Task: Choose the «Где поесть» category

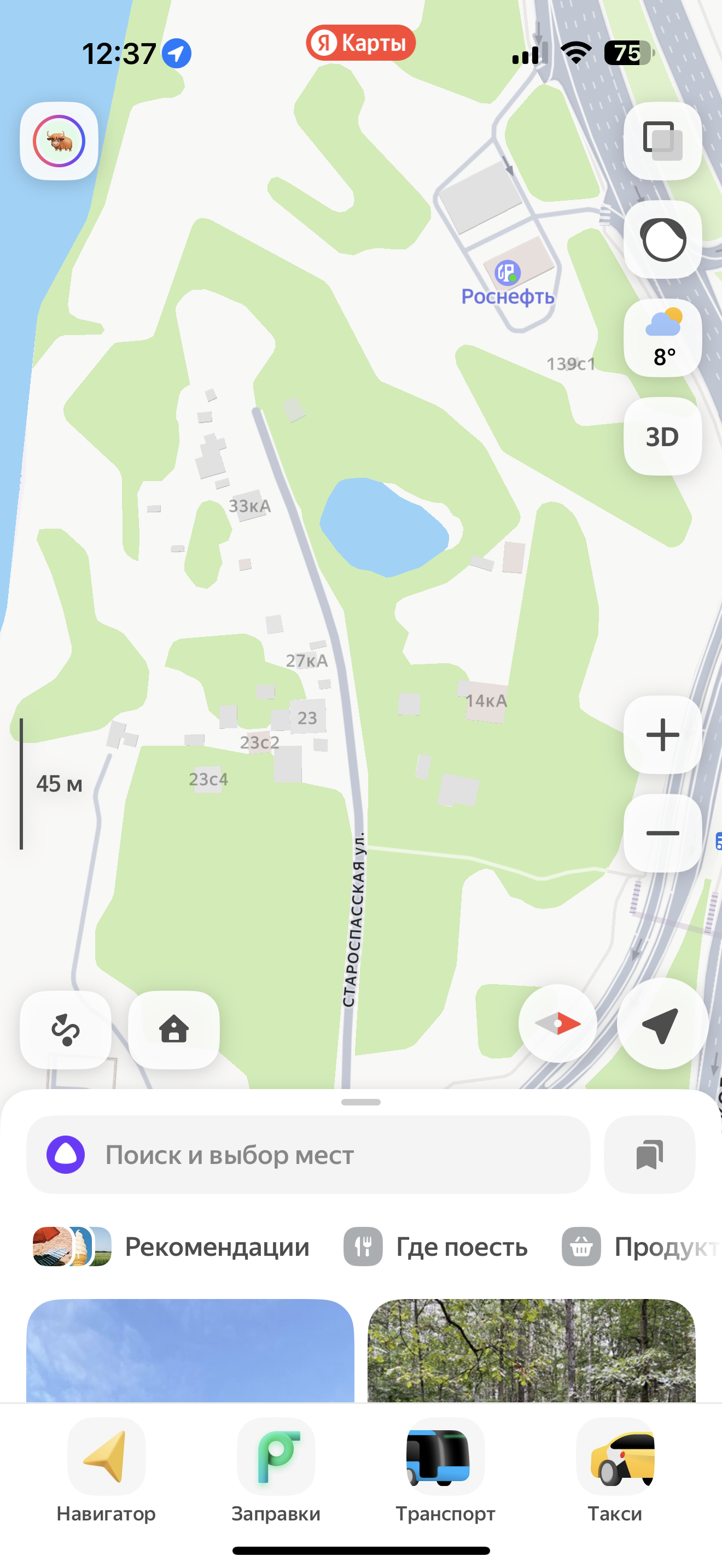Action: [x=436, y=1247]
